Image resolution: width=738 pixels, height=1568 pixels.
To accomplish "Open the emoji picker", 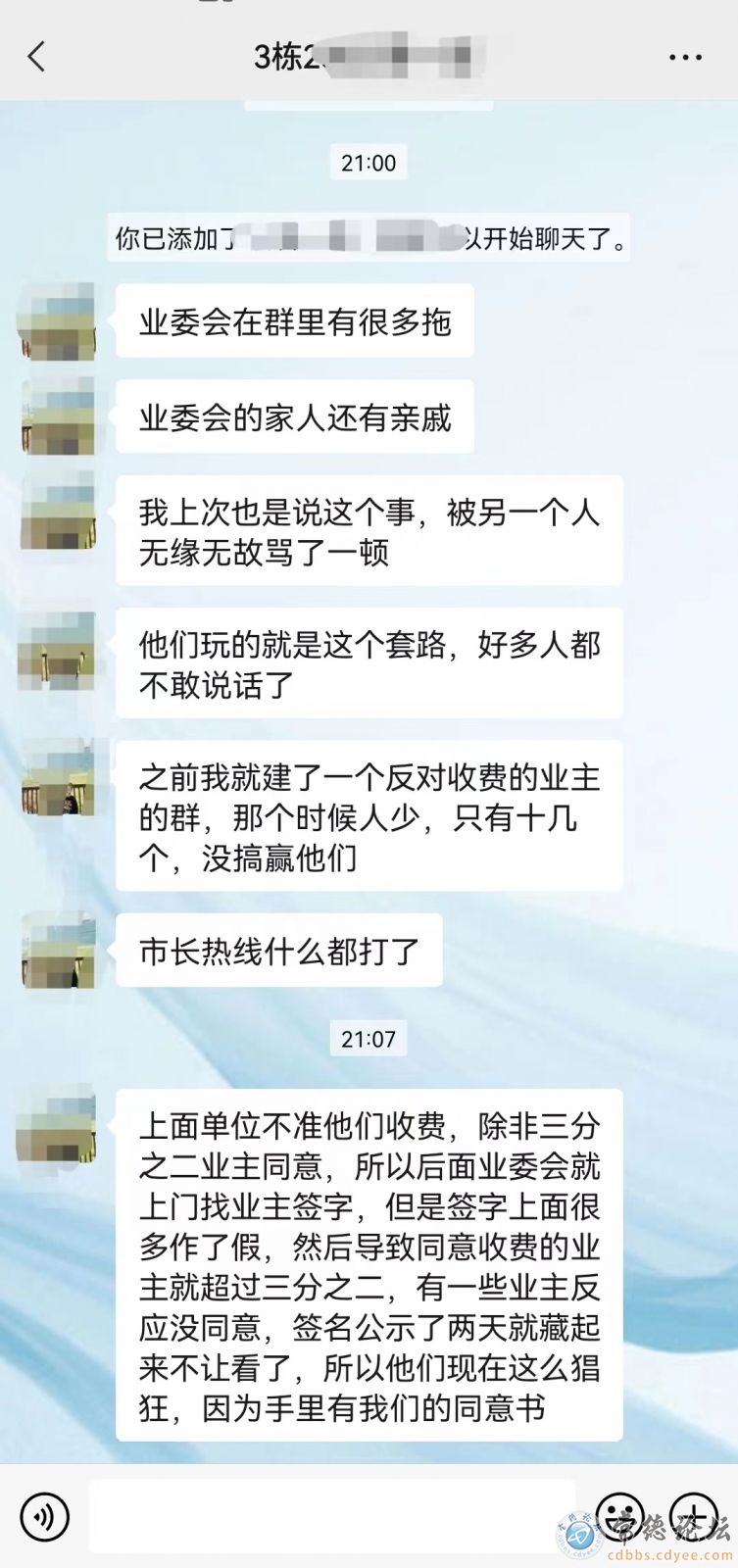I will click(x=619, y=1515).
